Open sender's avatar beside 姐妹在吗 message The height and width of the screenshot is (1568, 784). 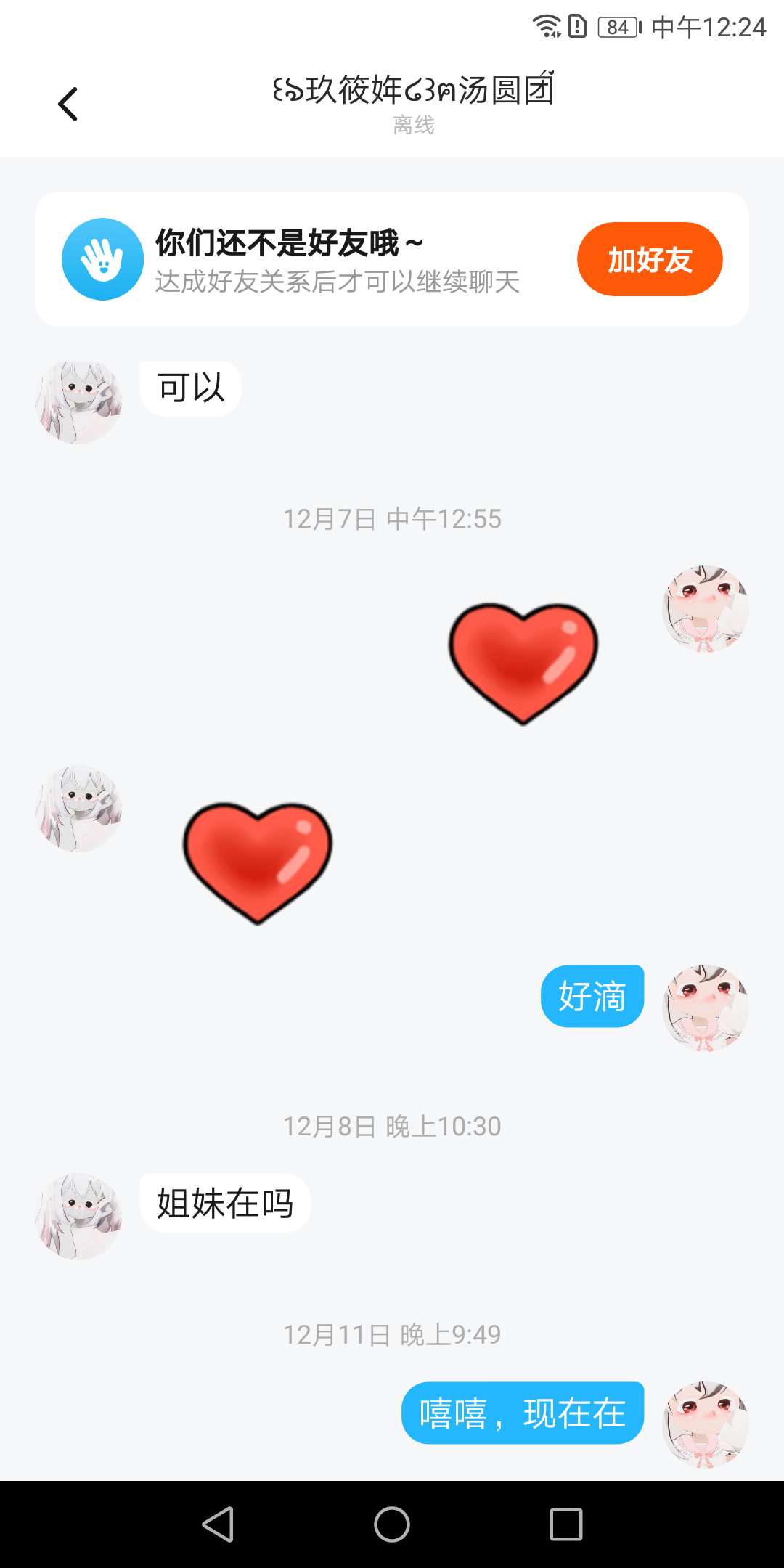click(x=78, y=1216)
